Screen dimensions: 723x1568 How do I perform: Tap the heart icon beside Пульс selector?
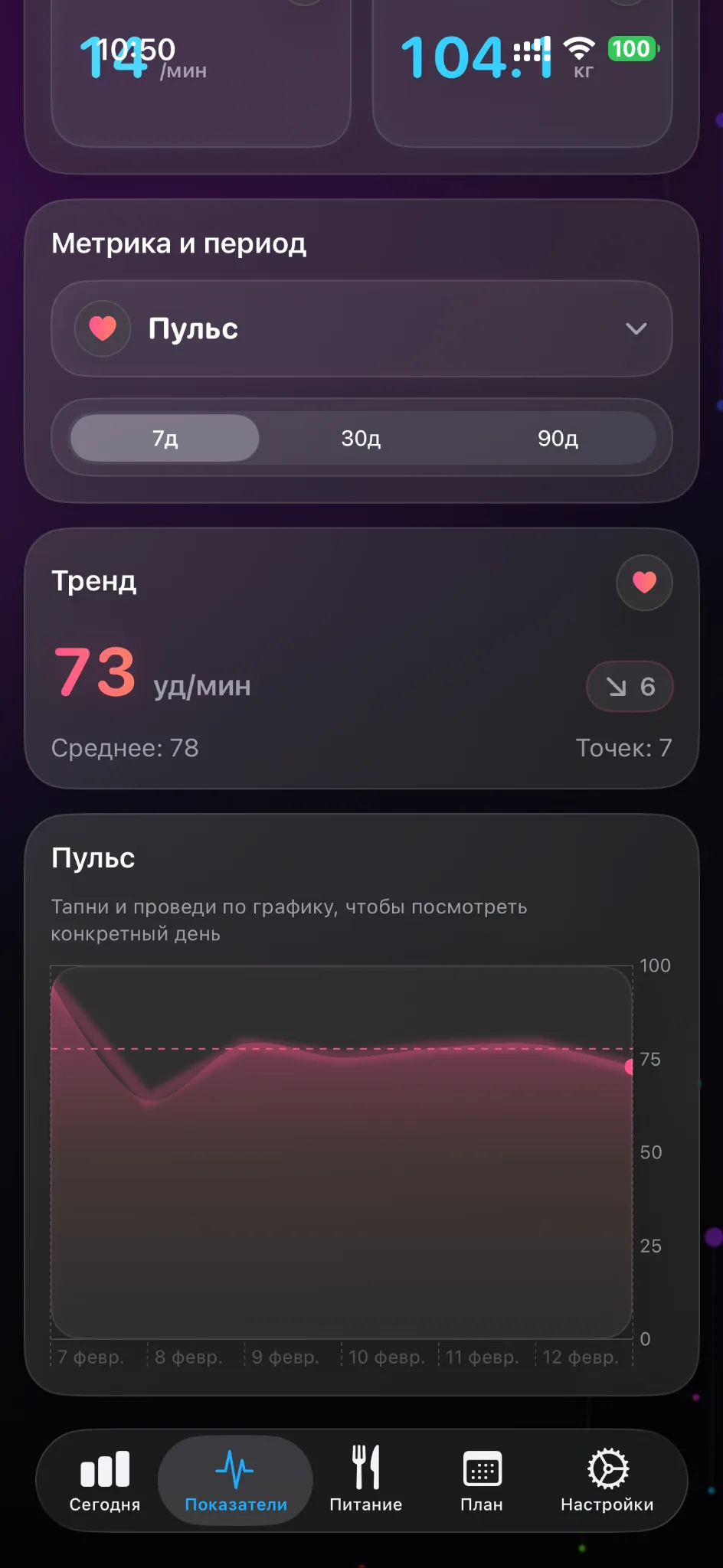pyautogui.click(x=103, y=328)
